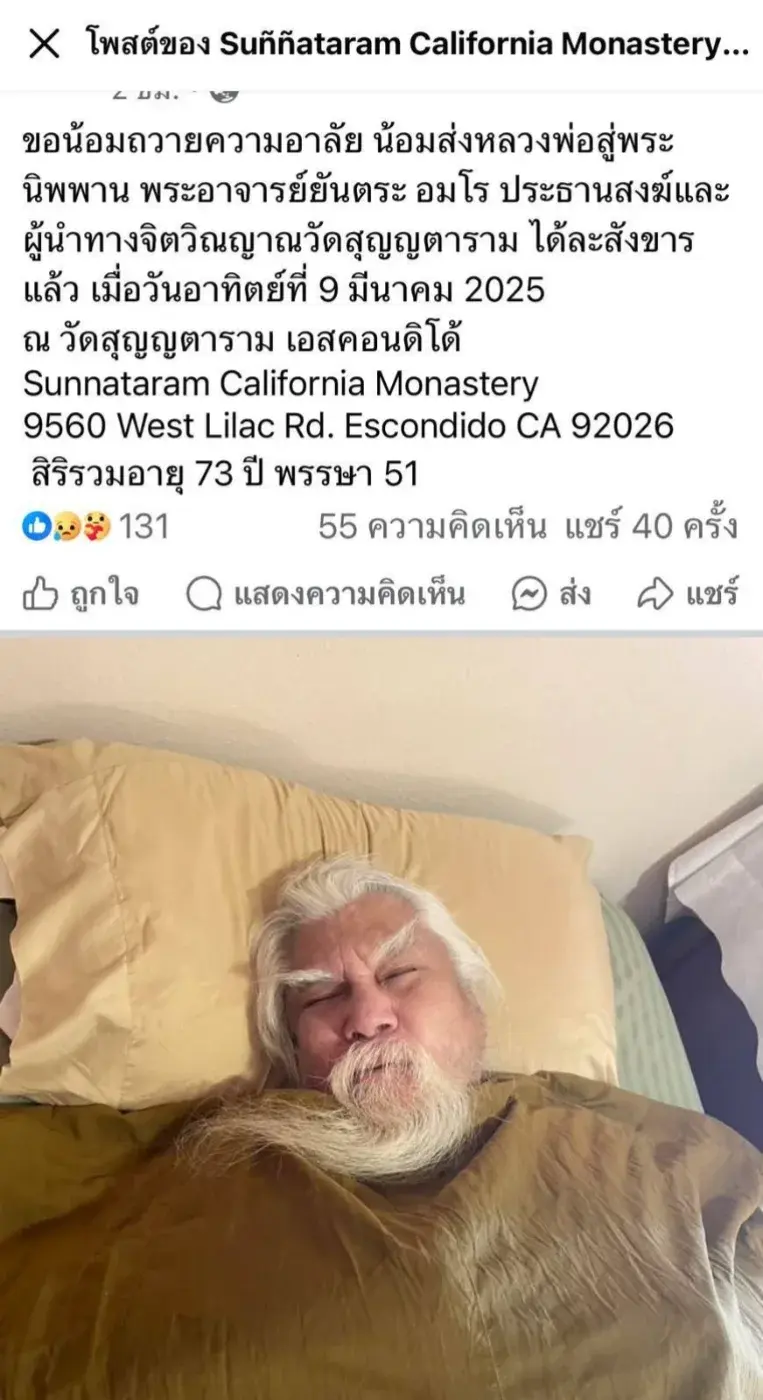This screenshot has width=763, height=1400.
Task: Close the Suññataram California Monastery post view
Action: 44,44
